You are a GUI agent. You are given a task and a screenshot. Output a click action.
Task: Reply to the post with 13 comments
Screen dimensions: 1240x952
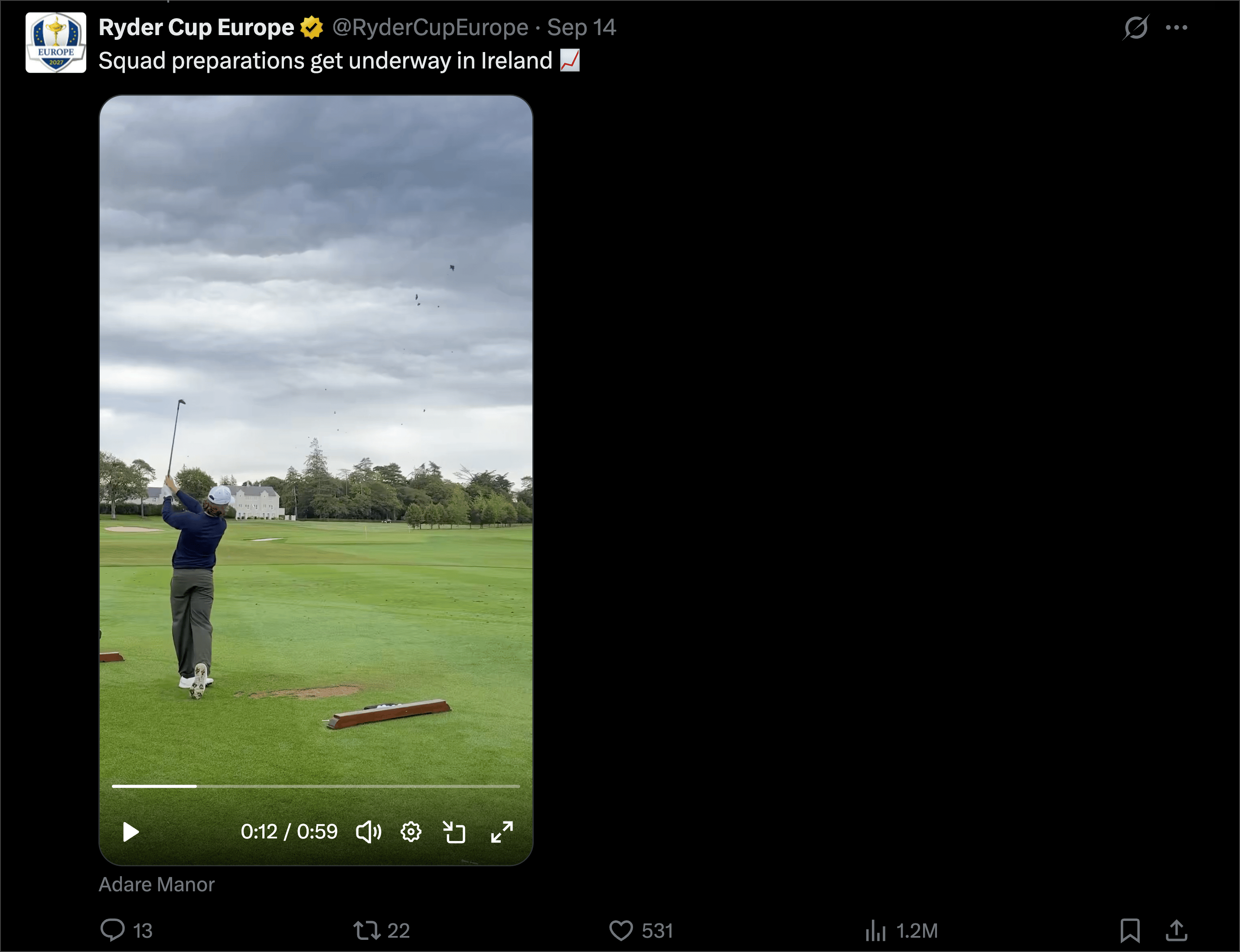pyautogui.click(x=126, y=930)
